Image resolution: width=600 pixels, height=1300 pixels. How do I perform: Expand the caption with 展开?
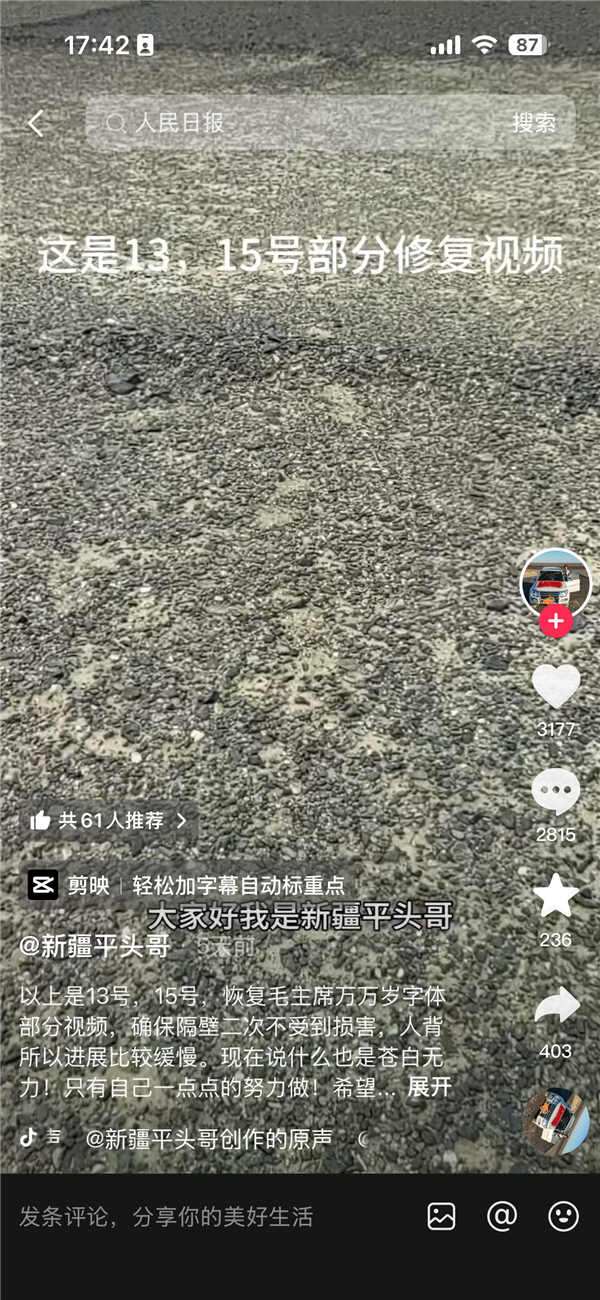[430, 1088]
